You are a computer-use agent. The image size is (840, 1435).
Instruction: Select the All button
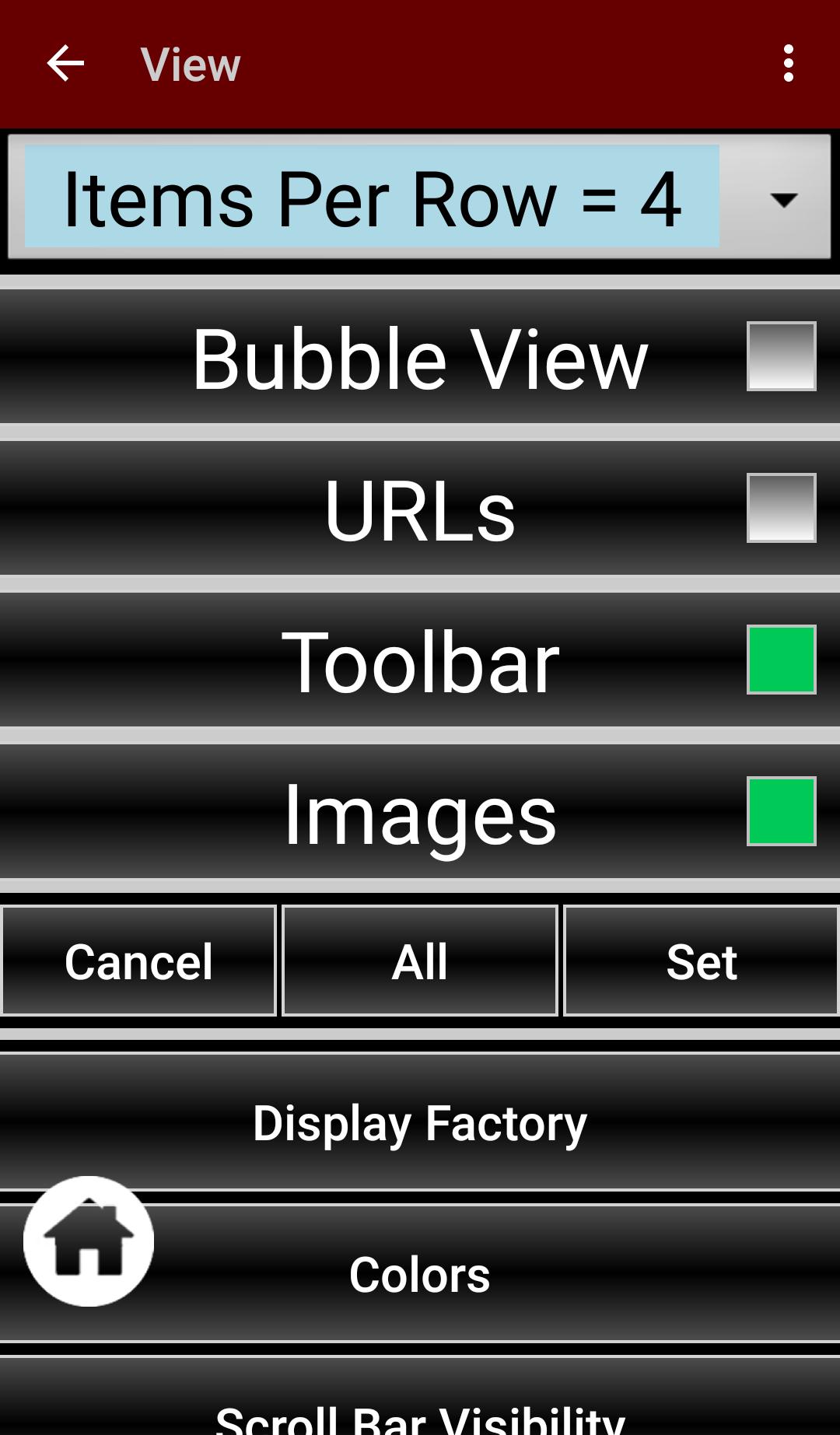point(420,961)
